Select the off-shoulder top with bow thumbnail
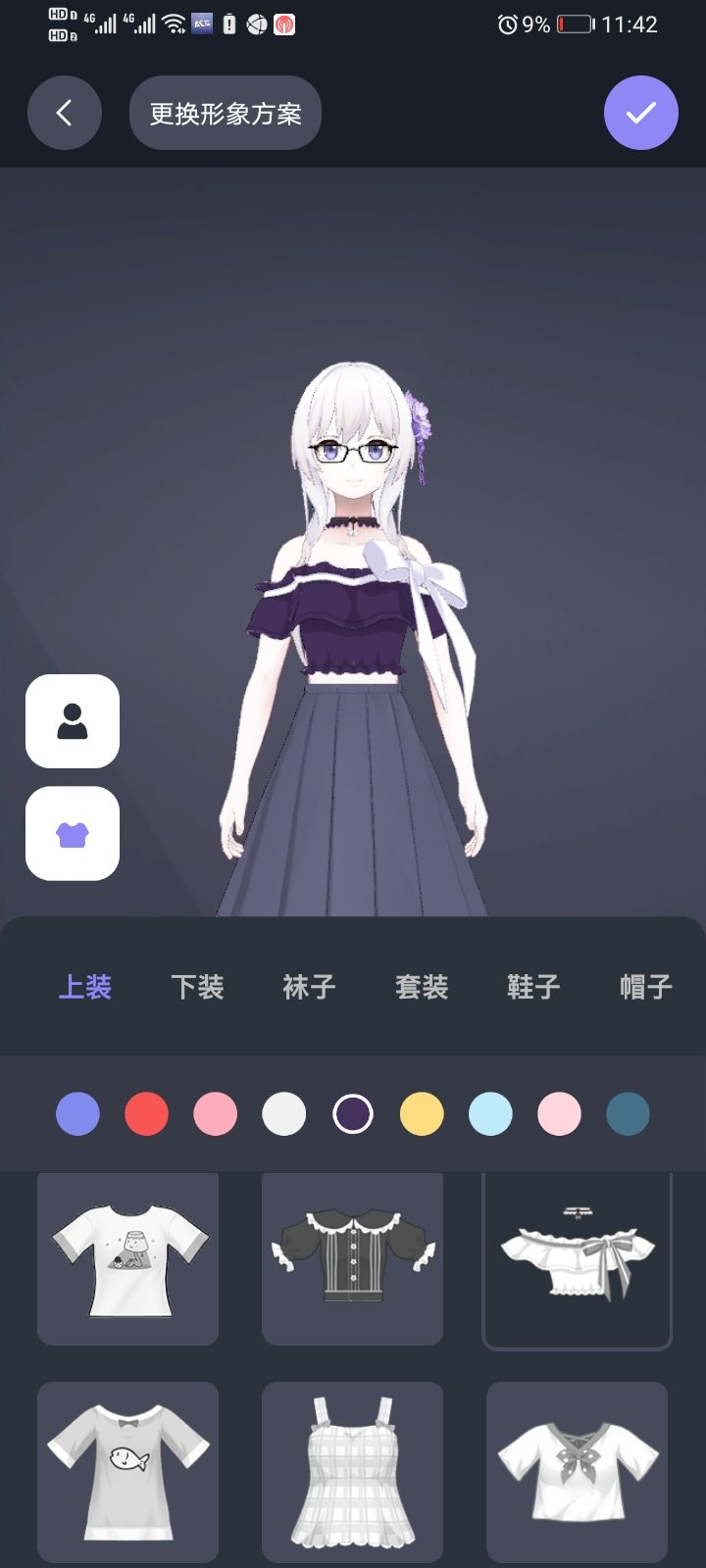 (x=577, y=1258)
